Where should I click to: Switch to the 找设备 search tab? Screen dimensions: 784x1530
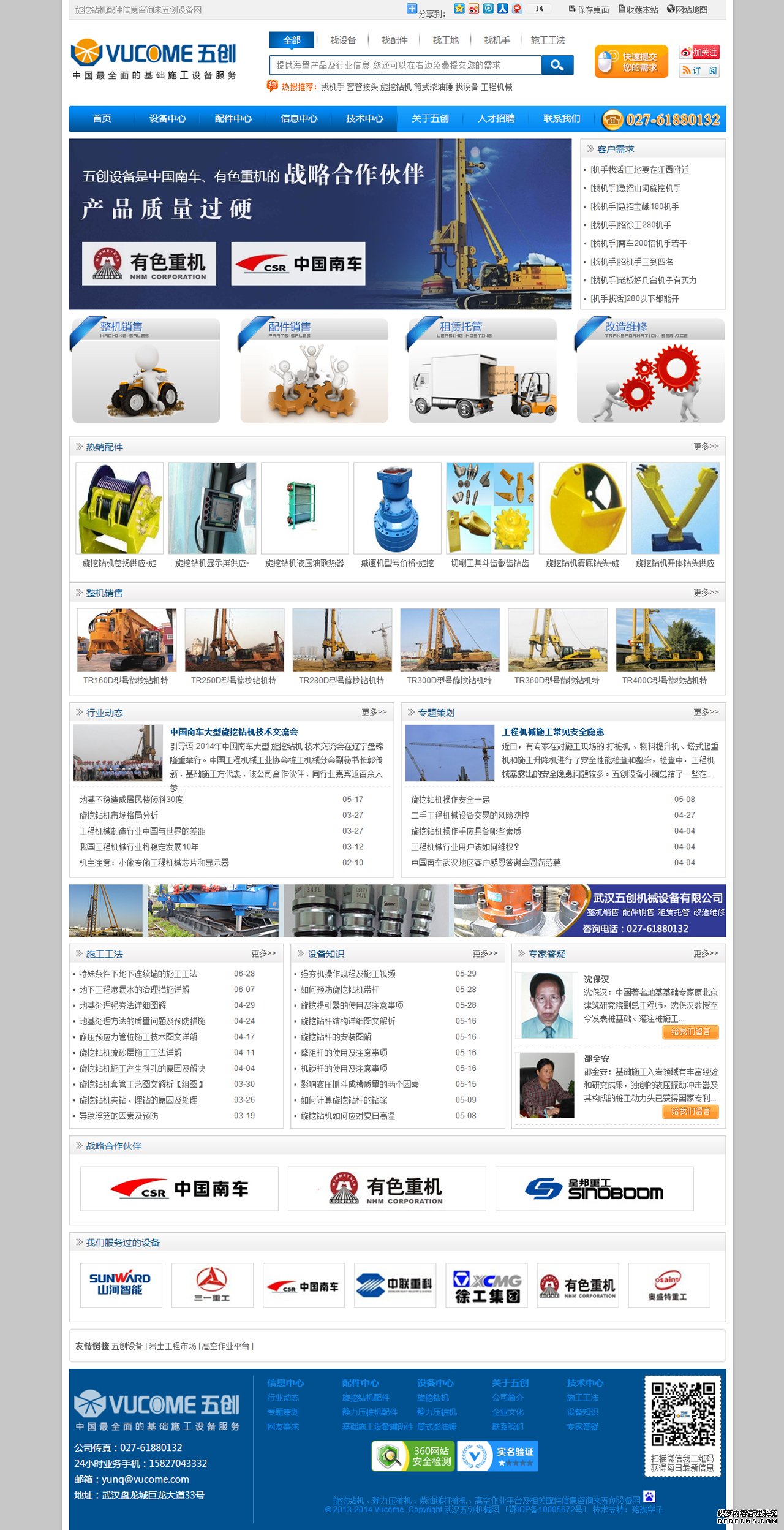343,40
